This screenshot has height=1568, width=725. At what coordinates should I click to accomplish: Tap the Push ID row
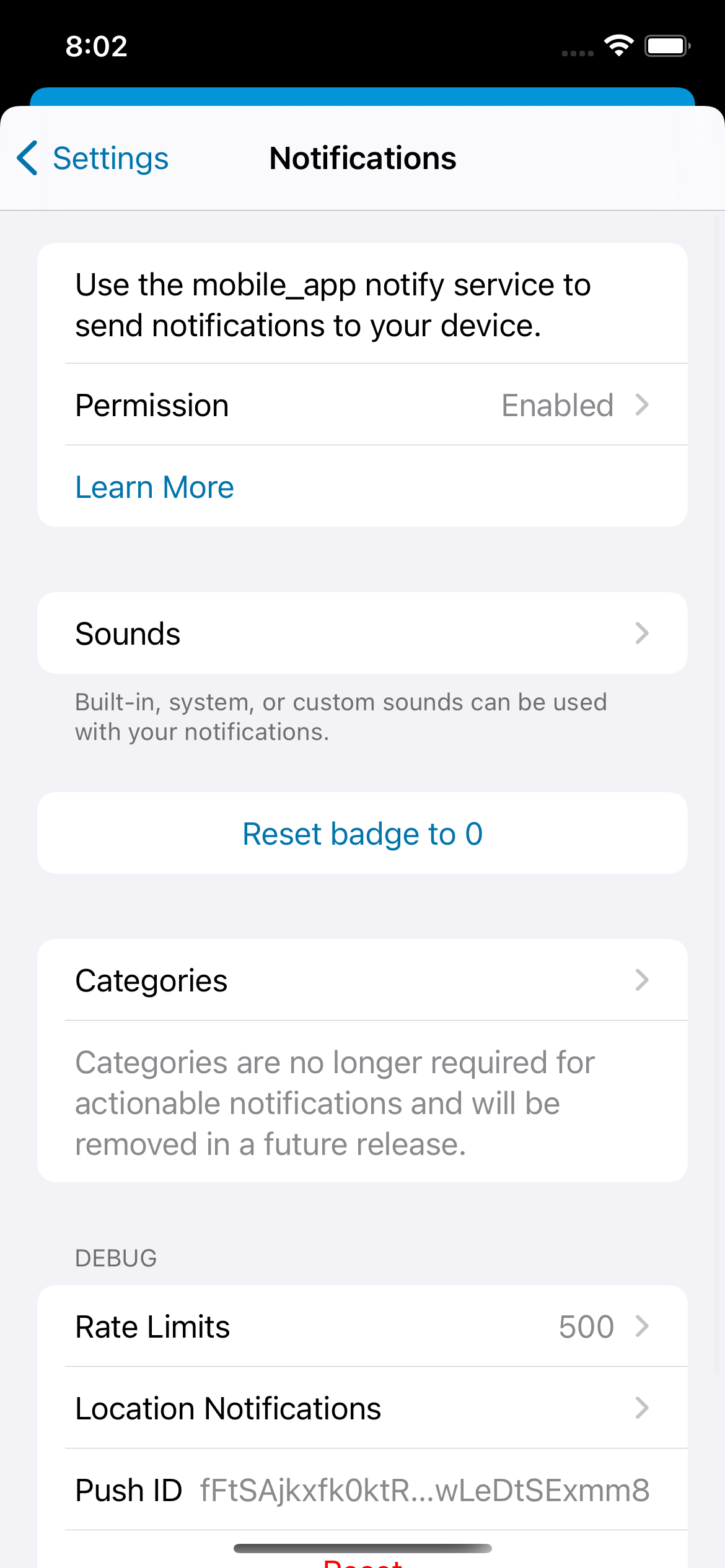click(362, 1491)
